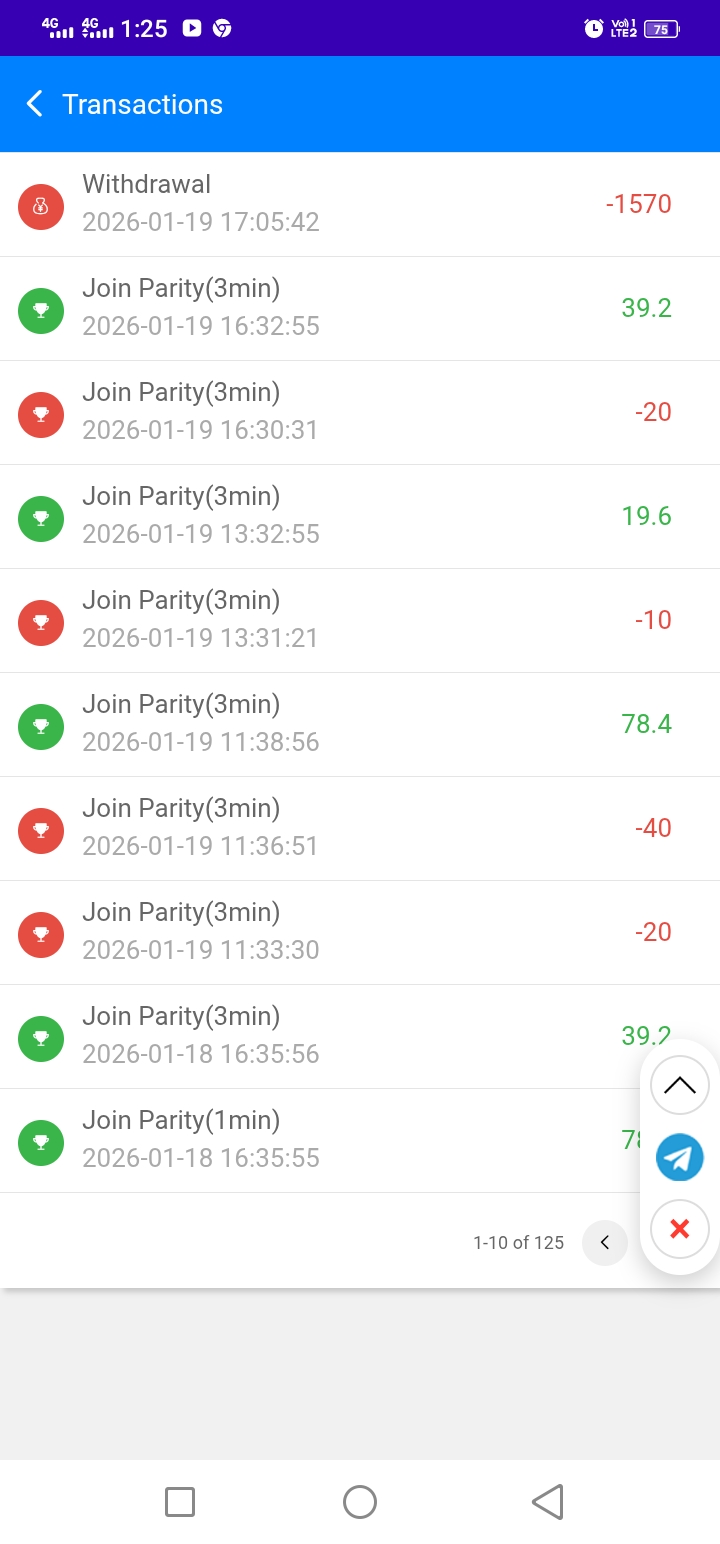Screen dimensions: 720x1544
Task: Tap the up chevron on the floating widget
Action: pyautogui.click(x=680, y=1085)
